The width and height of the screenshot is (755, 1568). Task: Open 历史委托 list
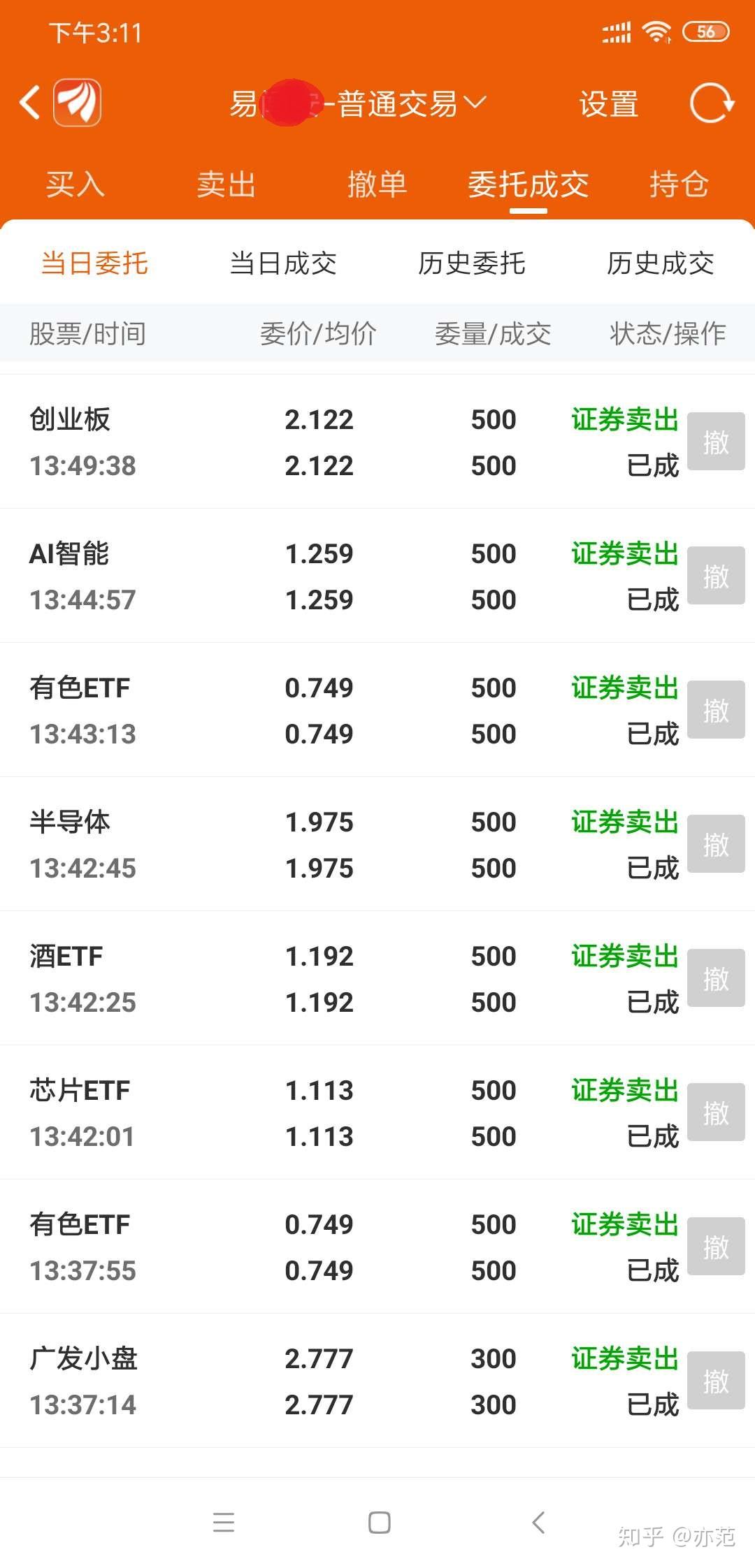[472, 263]
